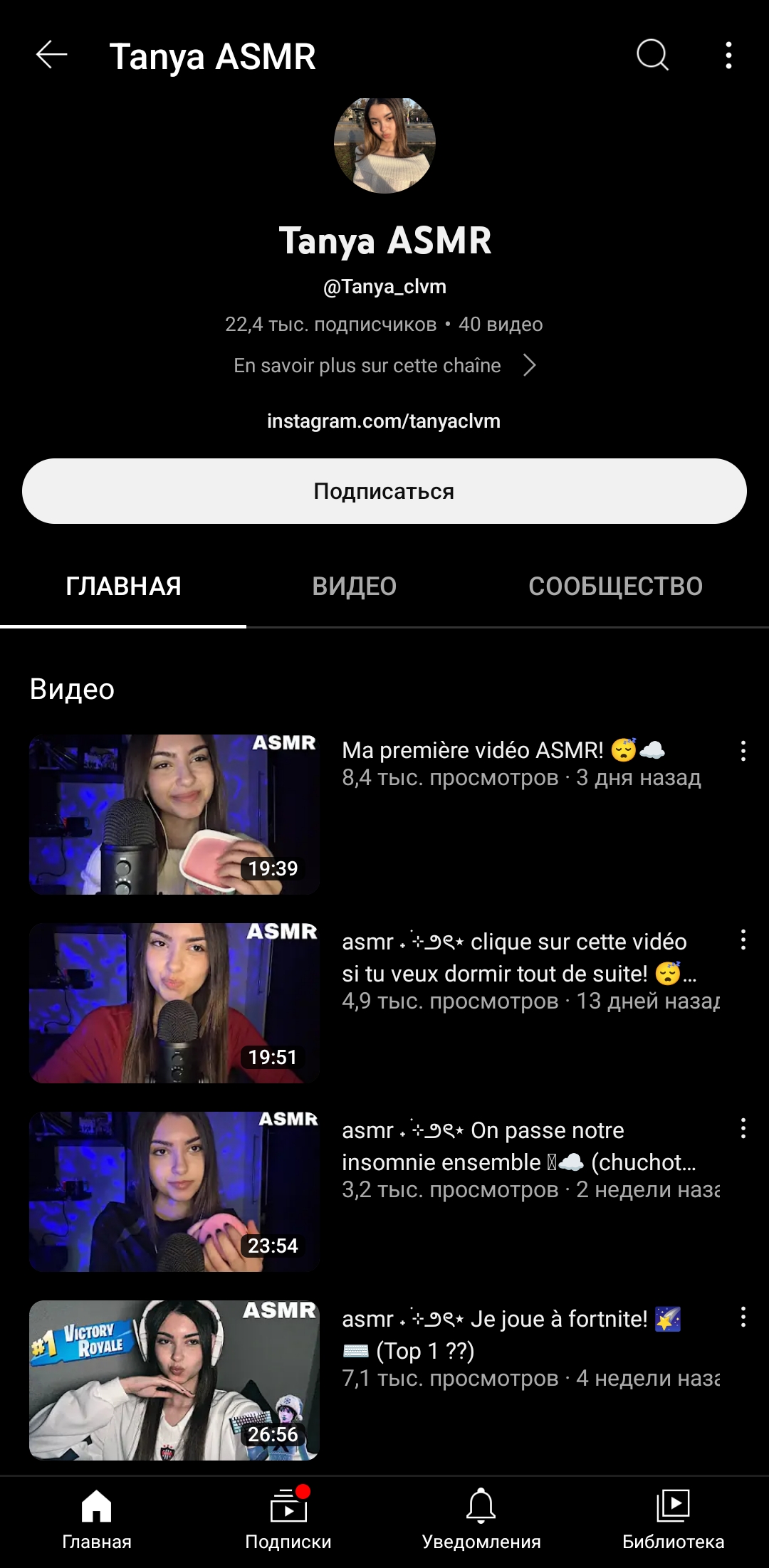769x1568 pixels.
Task: Tap the Подписаться subscribe button
Action: click(x=384, y=491)
